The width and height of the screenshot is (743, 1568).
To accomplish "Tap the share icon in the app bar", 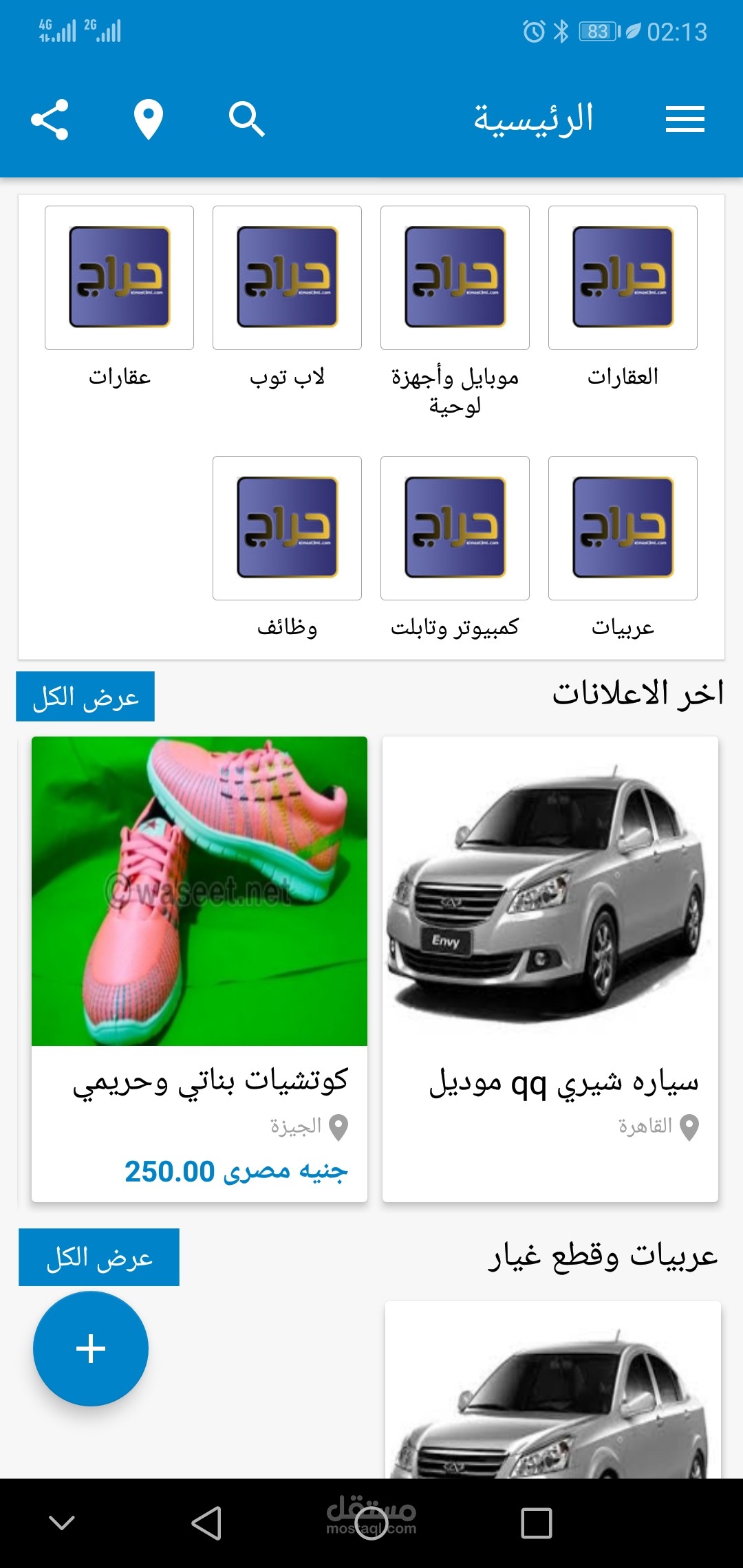I will point(50,120).
